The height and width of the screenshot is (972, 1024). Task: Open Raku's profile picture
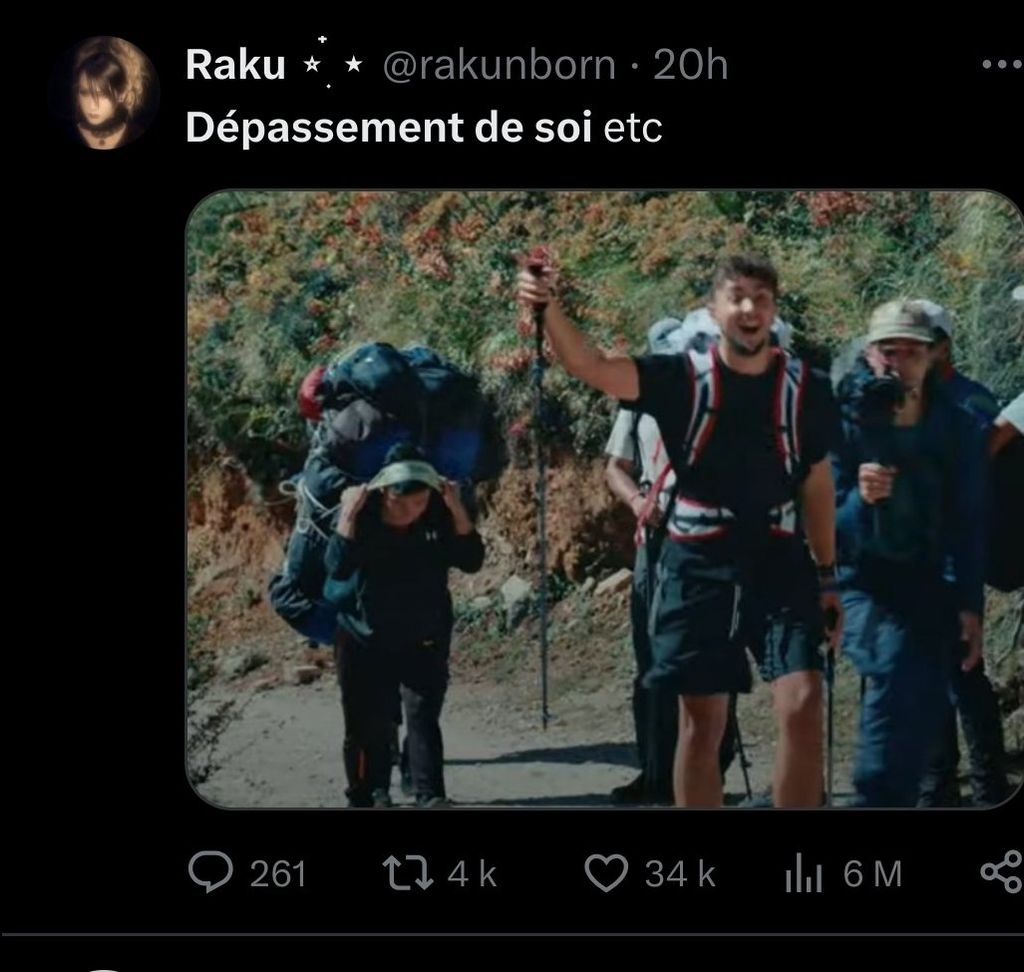pyautogui.click(x=103, y=93)
